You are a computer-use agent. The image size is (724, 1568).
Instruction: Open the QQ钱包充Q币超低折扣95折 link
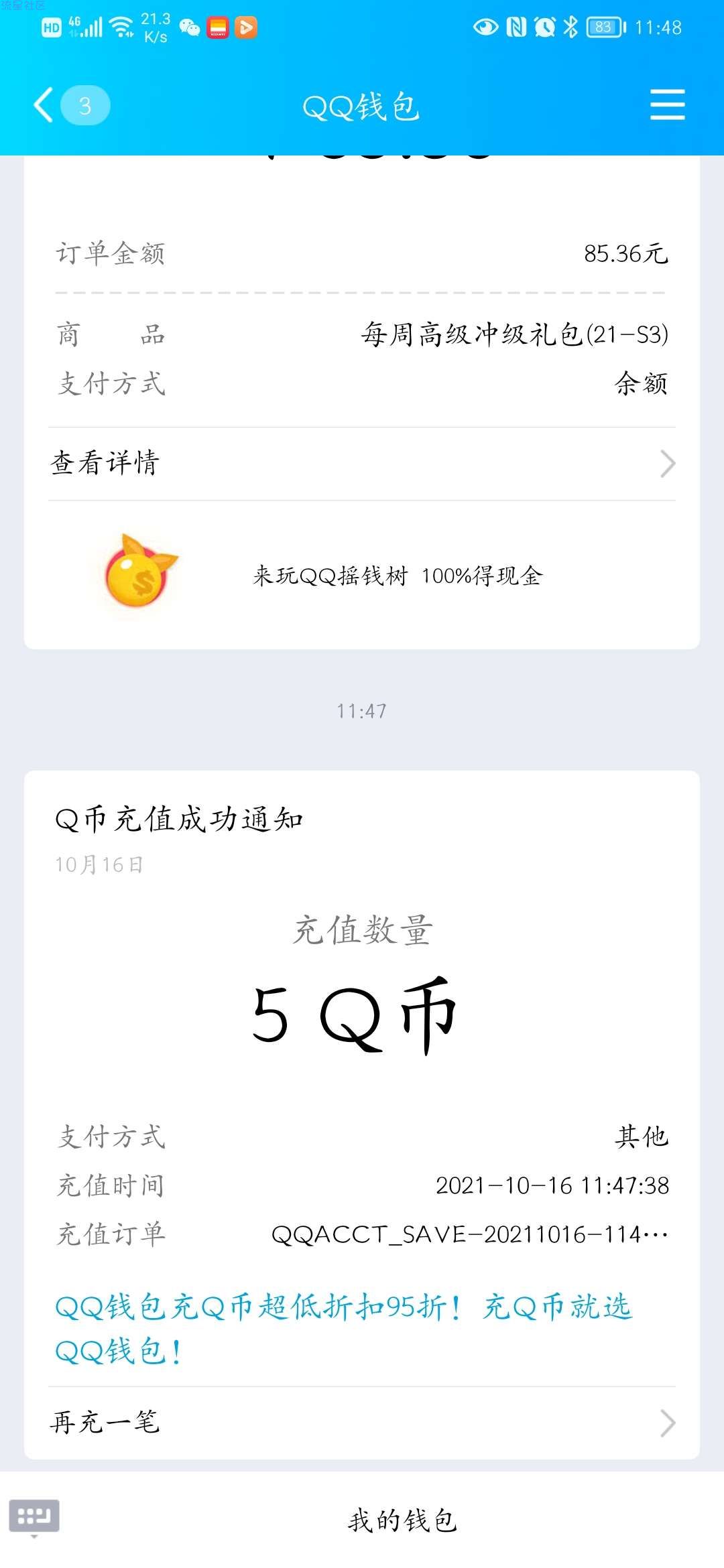(x=343, y=1329)
